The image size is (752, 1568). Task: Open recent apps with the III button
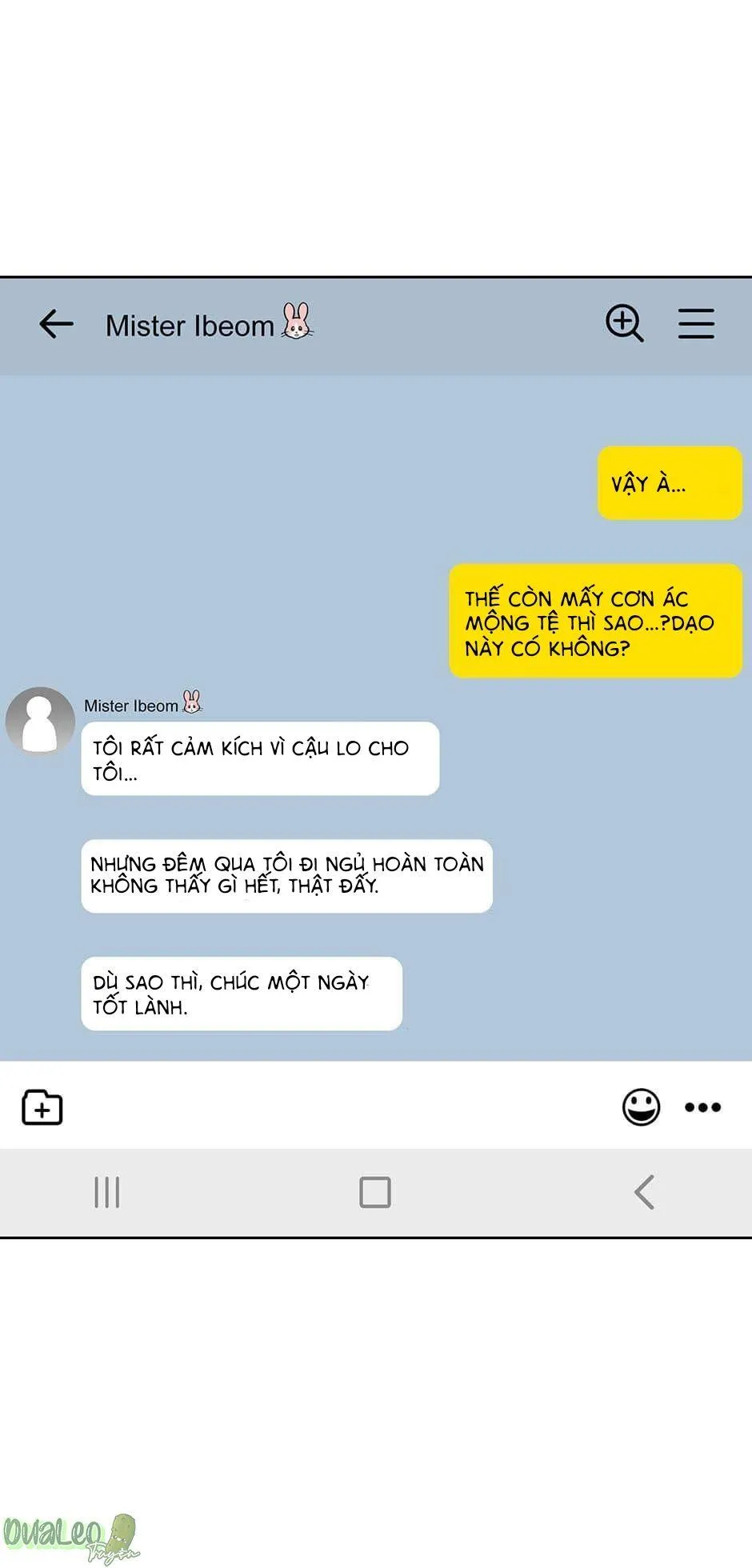click(x=107, y=1192)
